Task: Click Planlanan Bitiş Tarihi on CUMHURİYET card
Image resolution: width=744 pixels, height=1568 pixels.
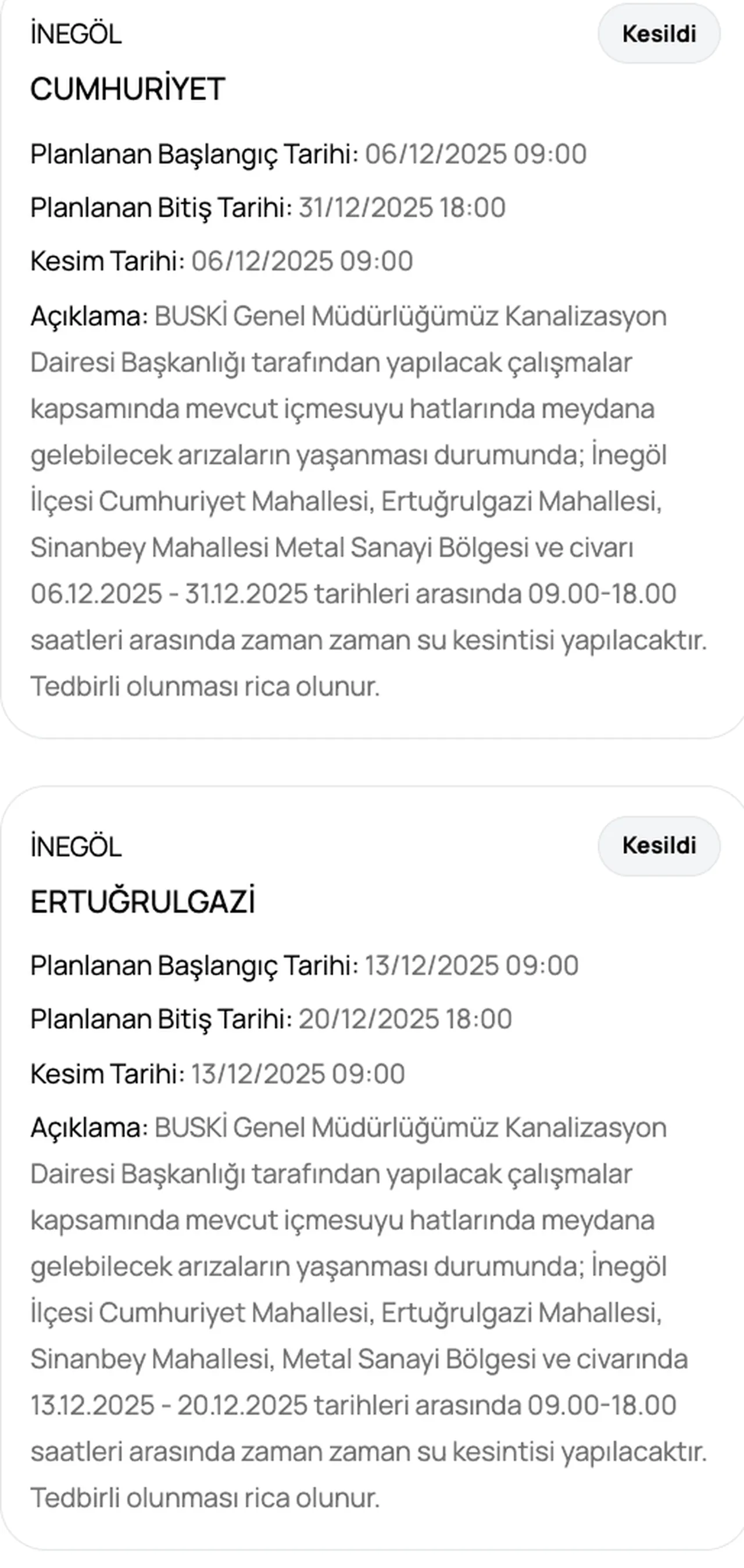Action: coord(162,207)
